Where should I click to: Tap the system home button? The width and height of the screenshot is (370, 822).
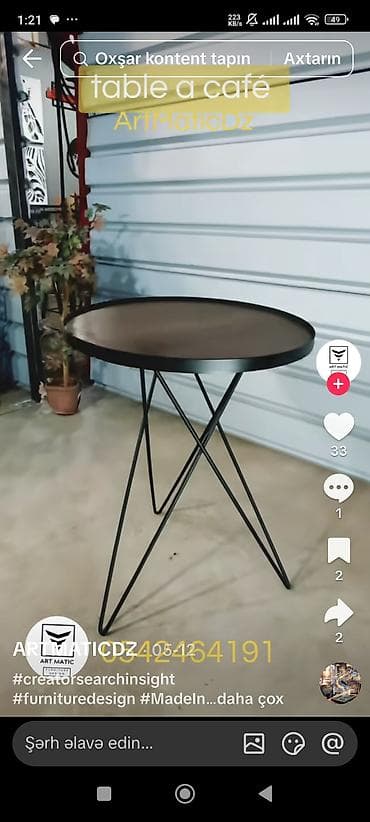click(x=184, y=794)
